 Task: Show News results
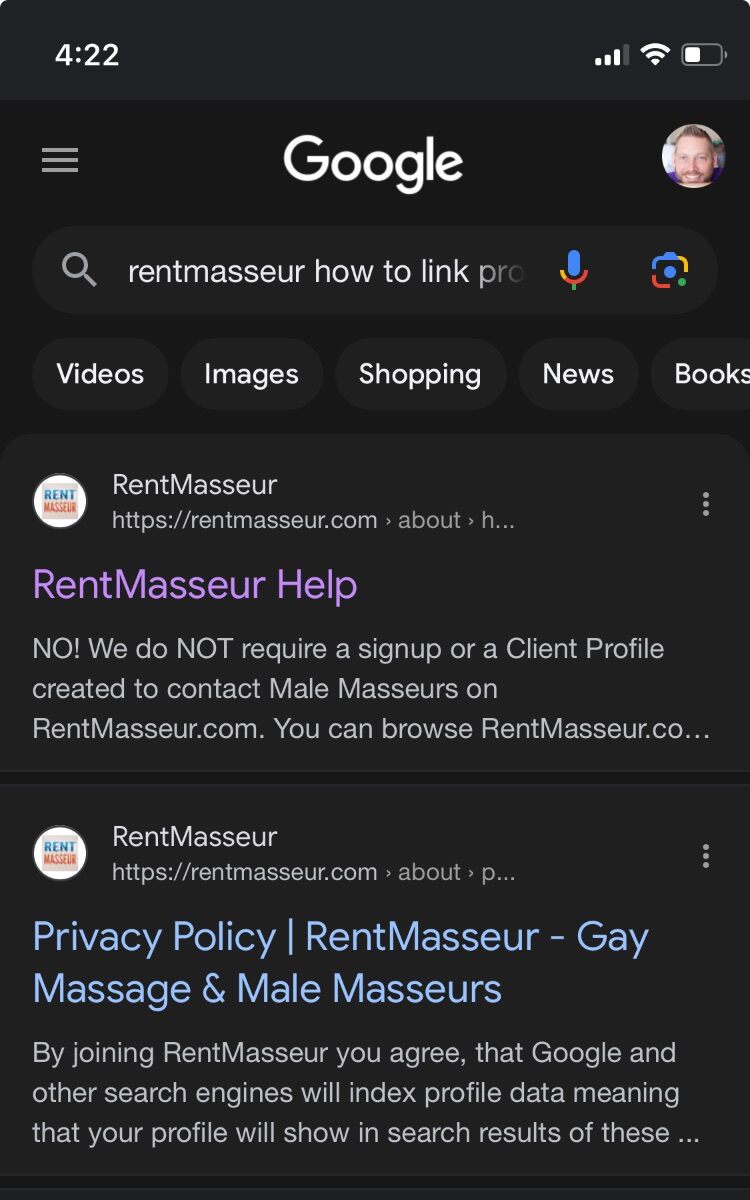578,374
